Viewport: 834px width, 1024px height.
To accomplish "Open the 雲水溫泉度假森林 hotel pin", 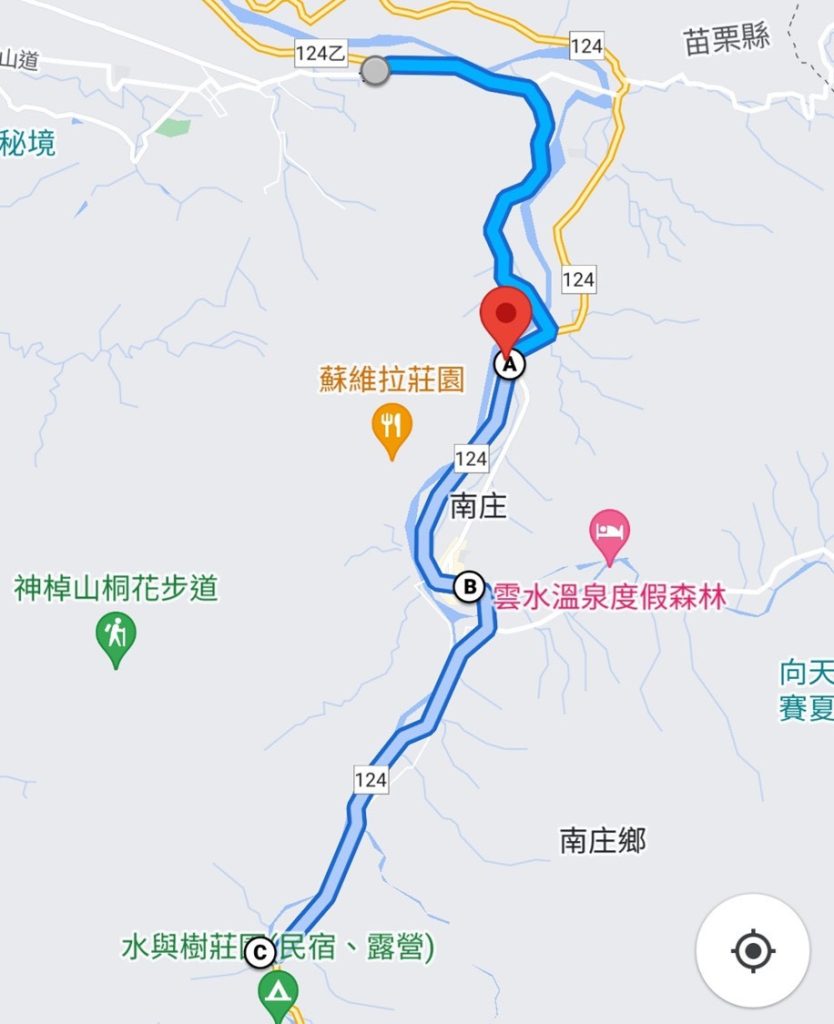I will click(x=609, y=533).
